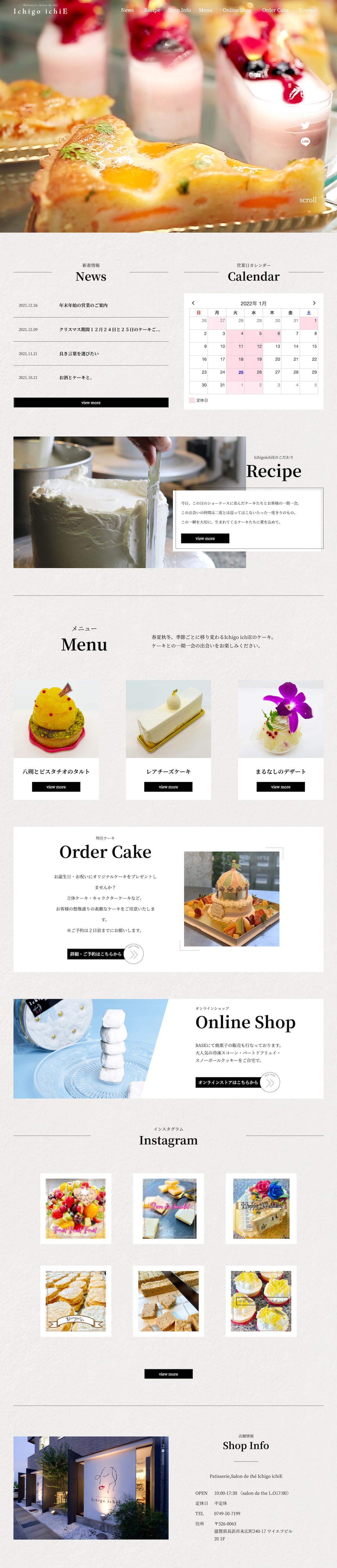Open 詳細・ご予約はこちらから order link
Viewport: 337px width, 1568px height.
(x=96, y=954)
